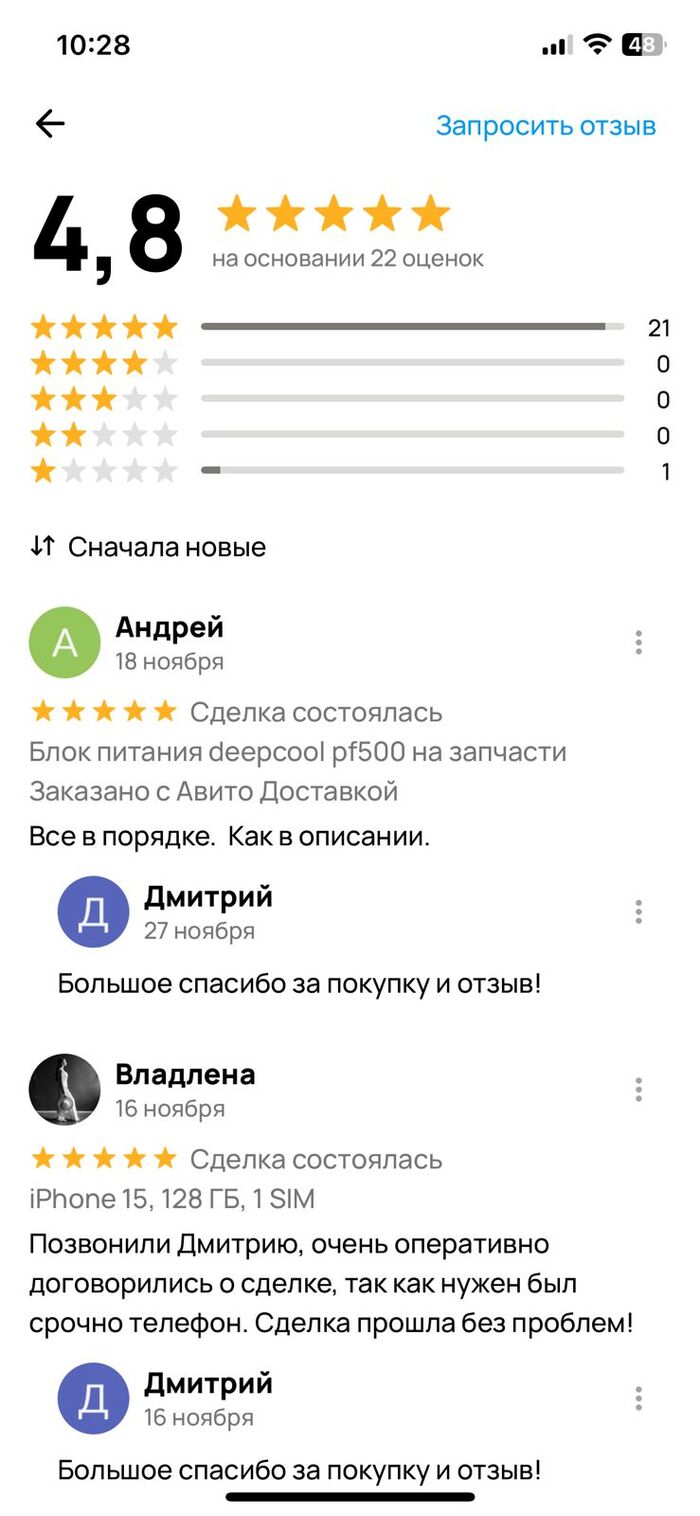Change sorting from Сначала новые

tap(148, 547)
